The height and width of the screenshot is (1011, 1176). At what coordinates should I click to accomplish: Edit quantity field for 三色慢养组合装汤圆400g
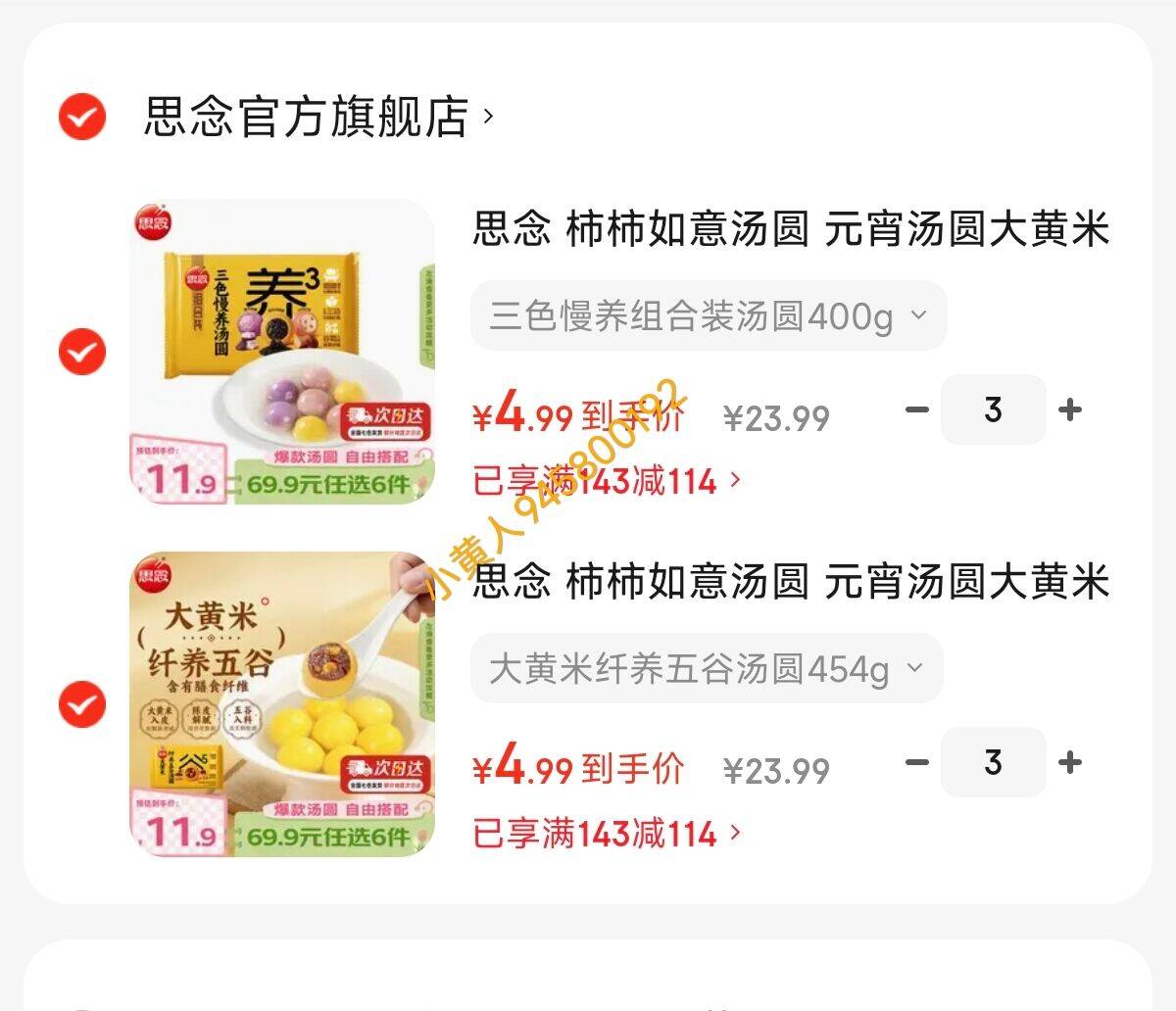pos(993,409)
